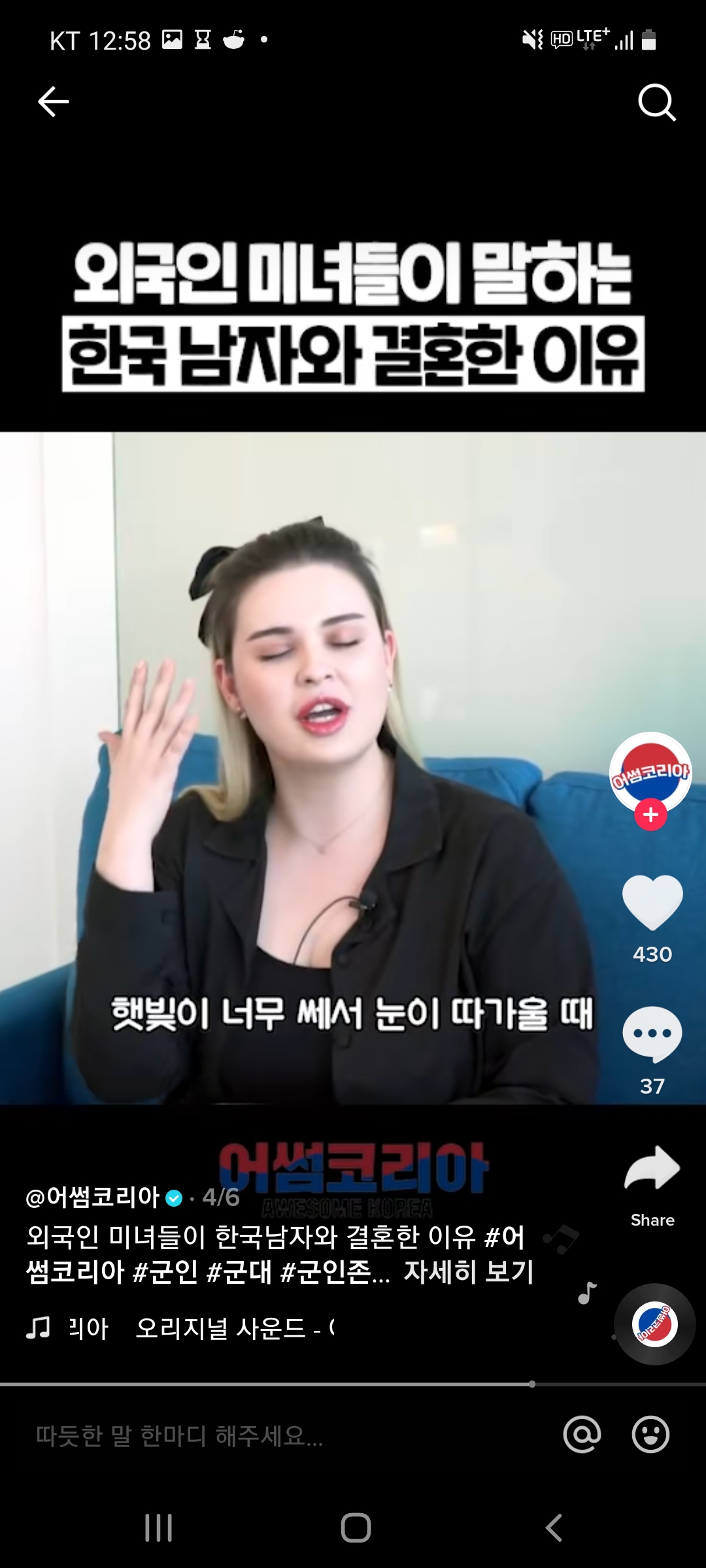The height and width of the screenshot is (1568, 706).
Task: Seek using the video progress bar
Action: 353,1384
